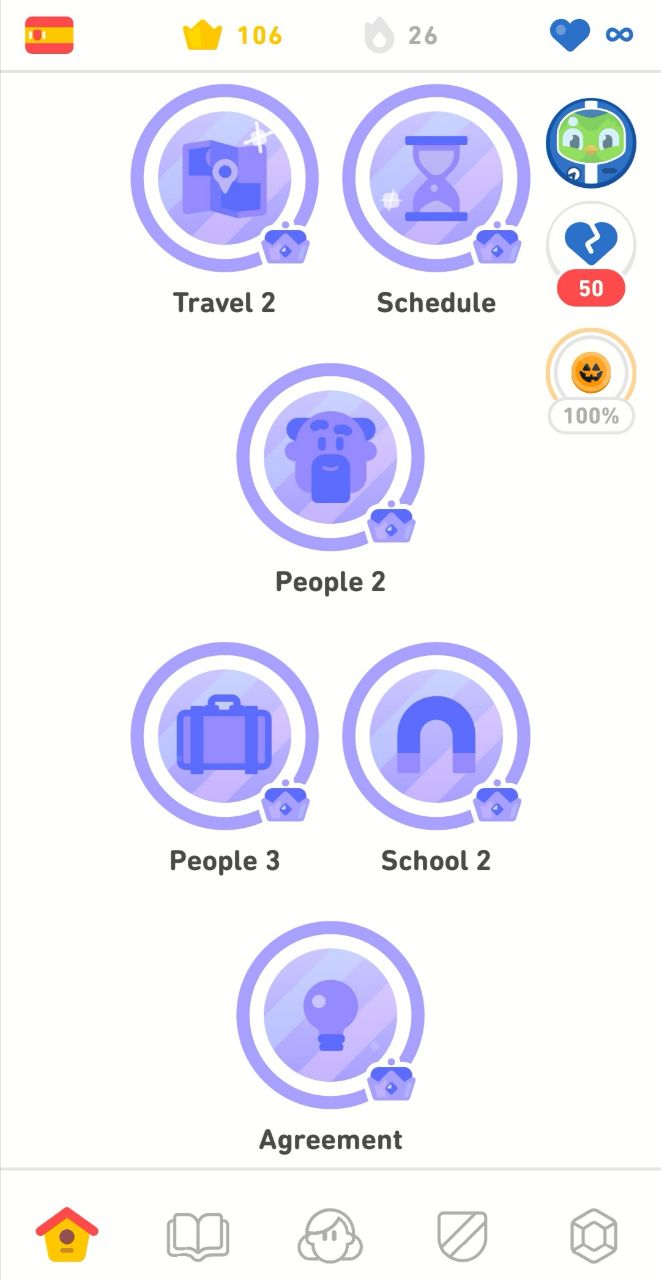Viewport: 661px width, 1280px height.
Task: Open the Shop gem tab
Action: tap(594, 1236)
